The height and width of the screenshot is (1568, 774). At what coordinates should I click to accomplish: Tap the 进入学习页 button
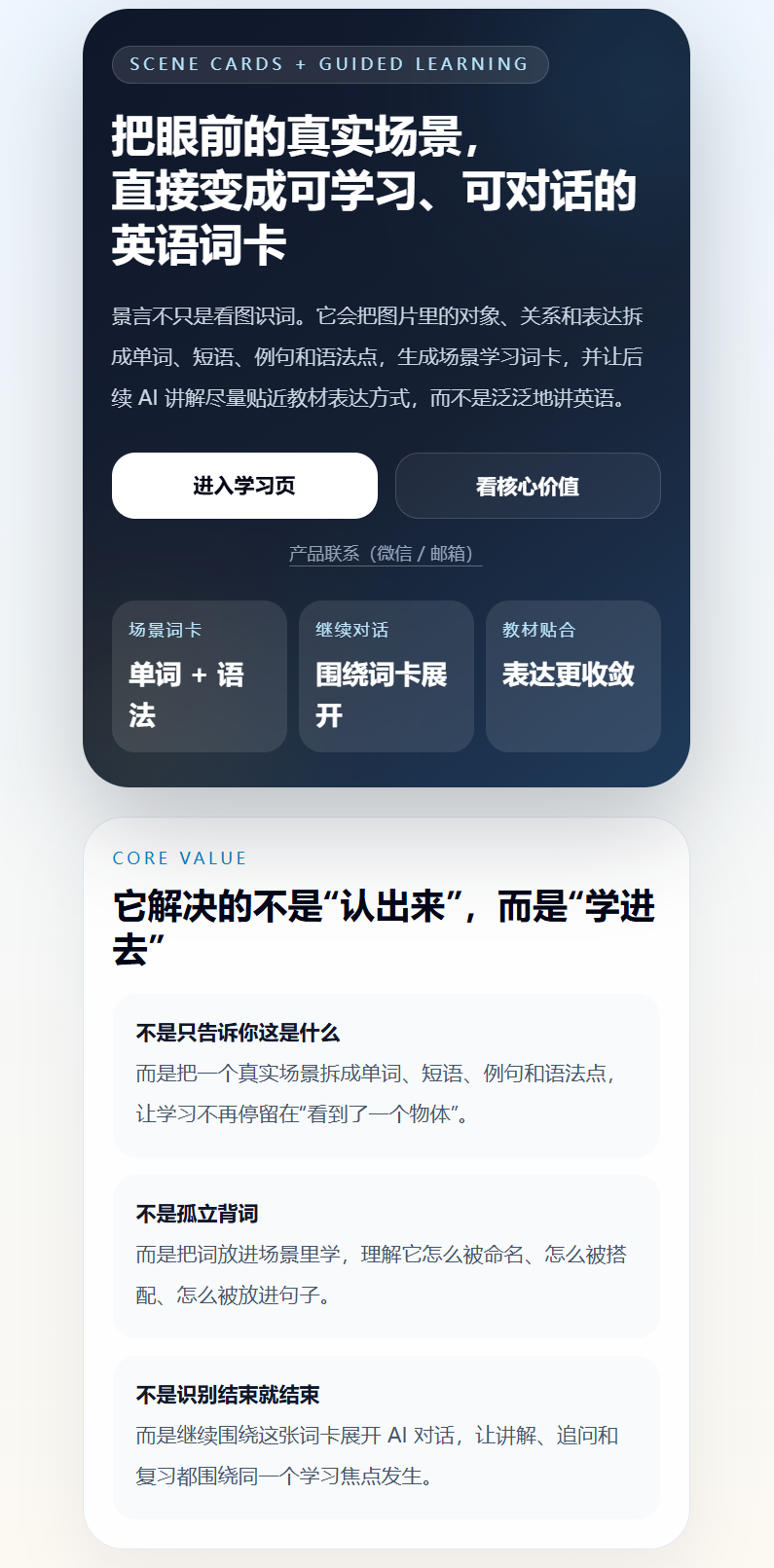(x=244, y=486)
